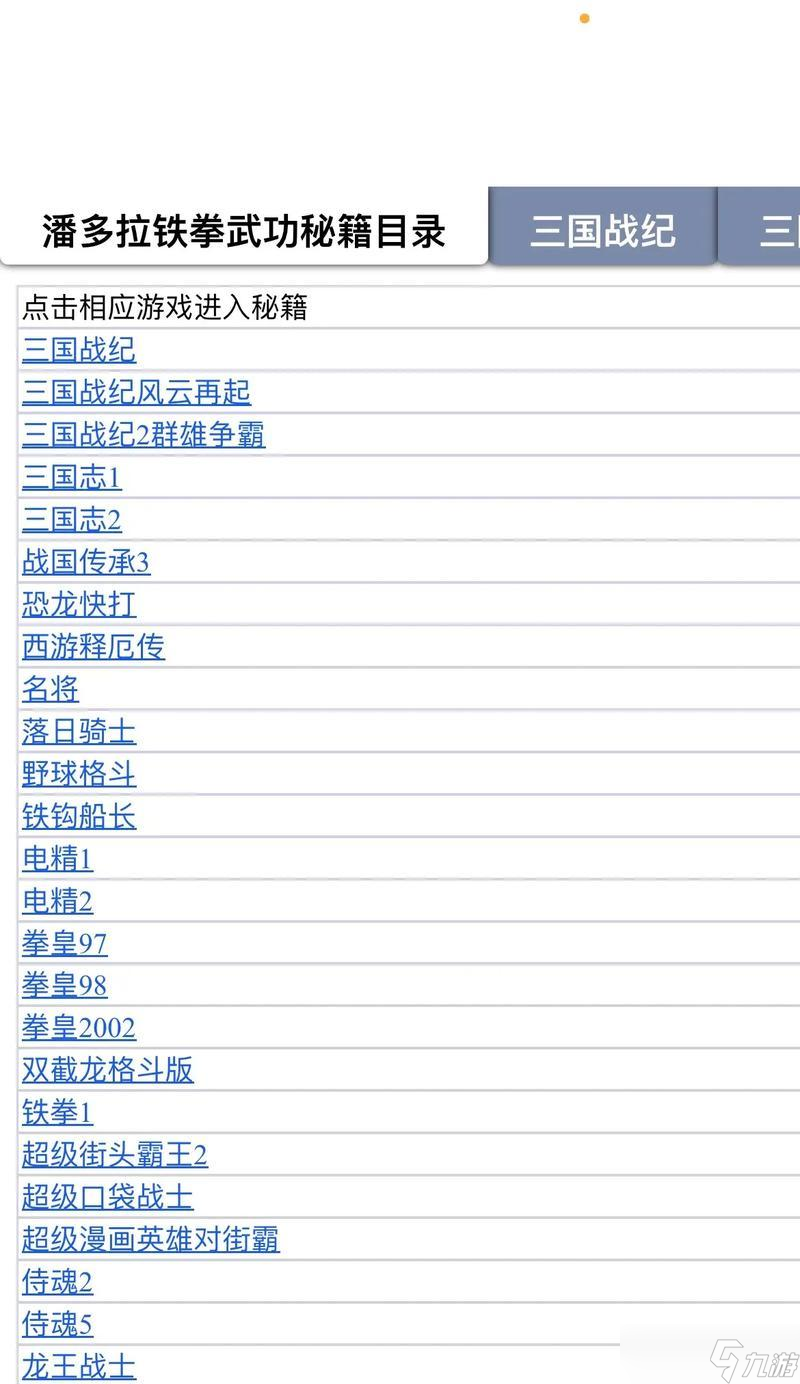Open the 名将 cheats page
Image resolution: width=800 pixels, height=1384 pixels.
[49, 689]
